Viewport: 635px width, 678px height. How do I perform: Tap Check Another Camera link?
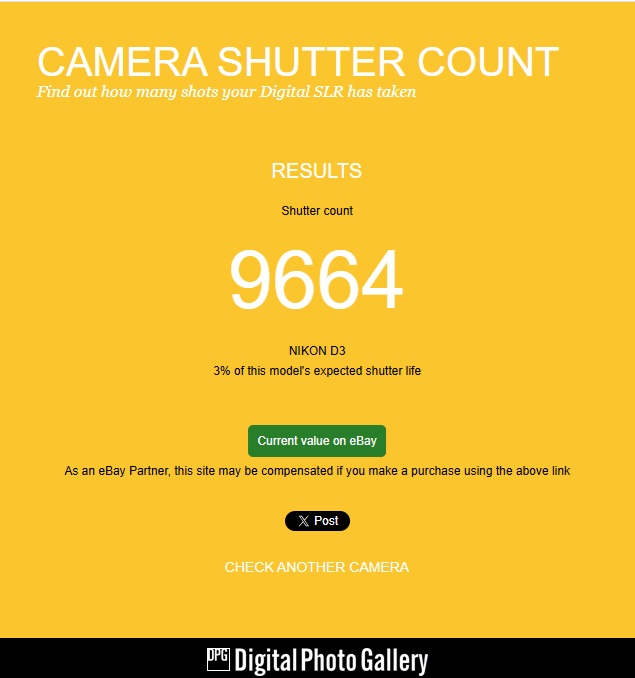316,567
